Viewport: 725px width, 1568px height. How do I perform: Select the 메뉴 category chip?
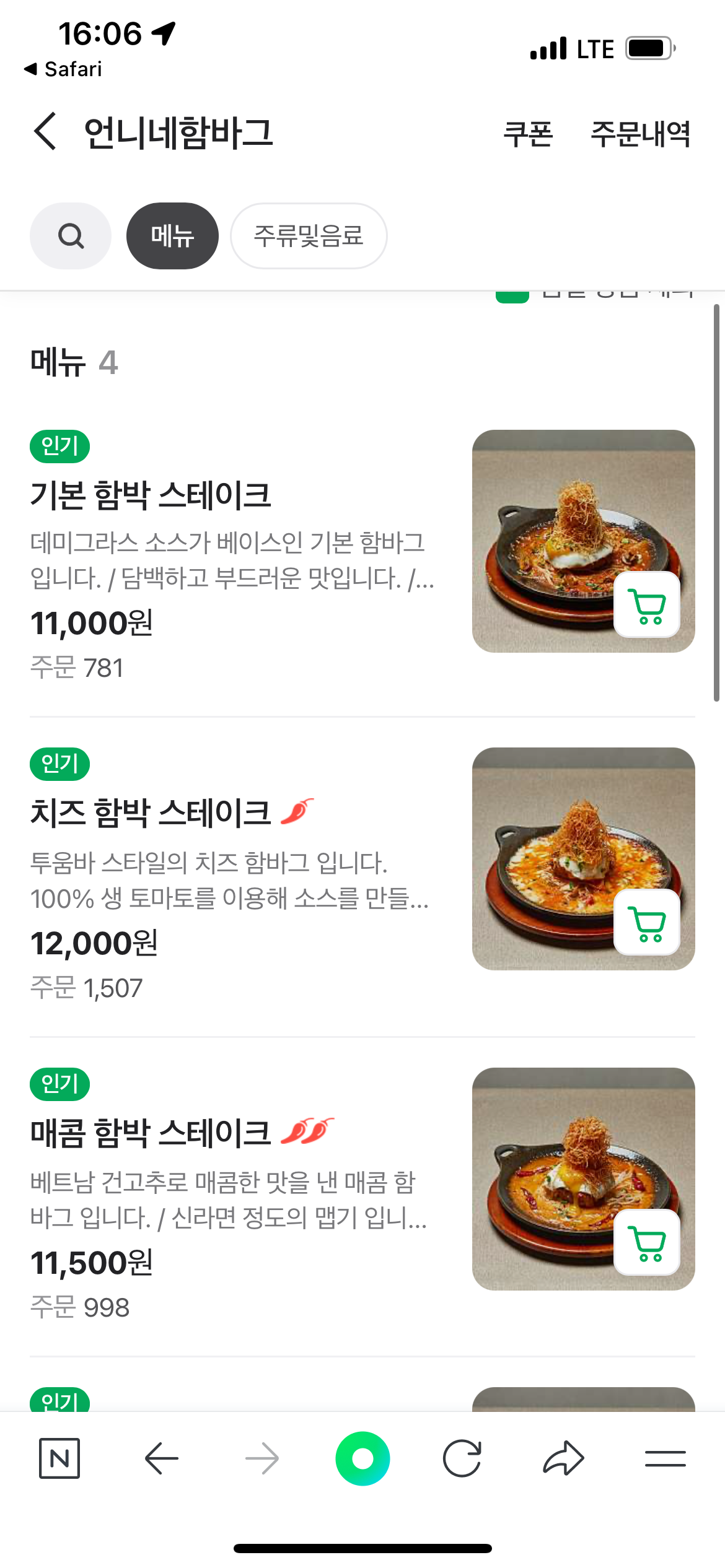pos(172,236)
